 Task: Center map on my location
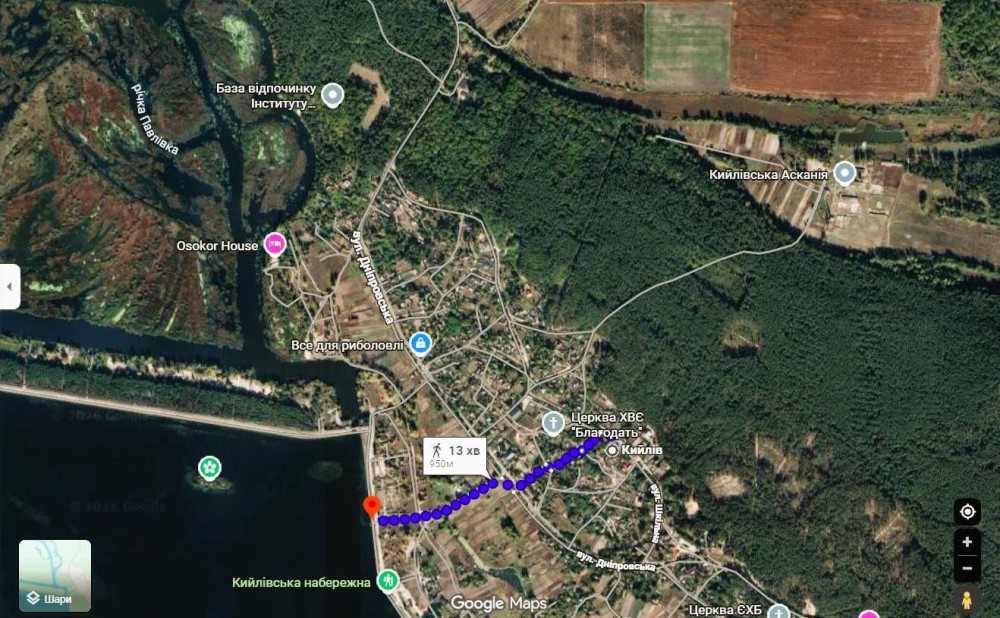click(967, 511)
